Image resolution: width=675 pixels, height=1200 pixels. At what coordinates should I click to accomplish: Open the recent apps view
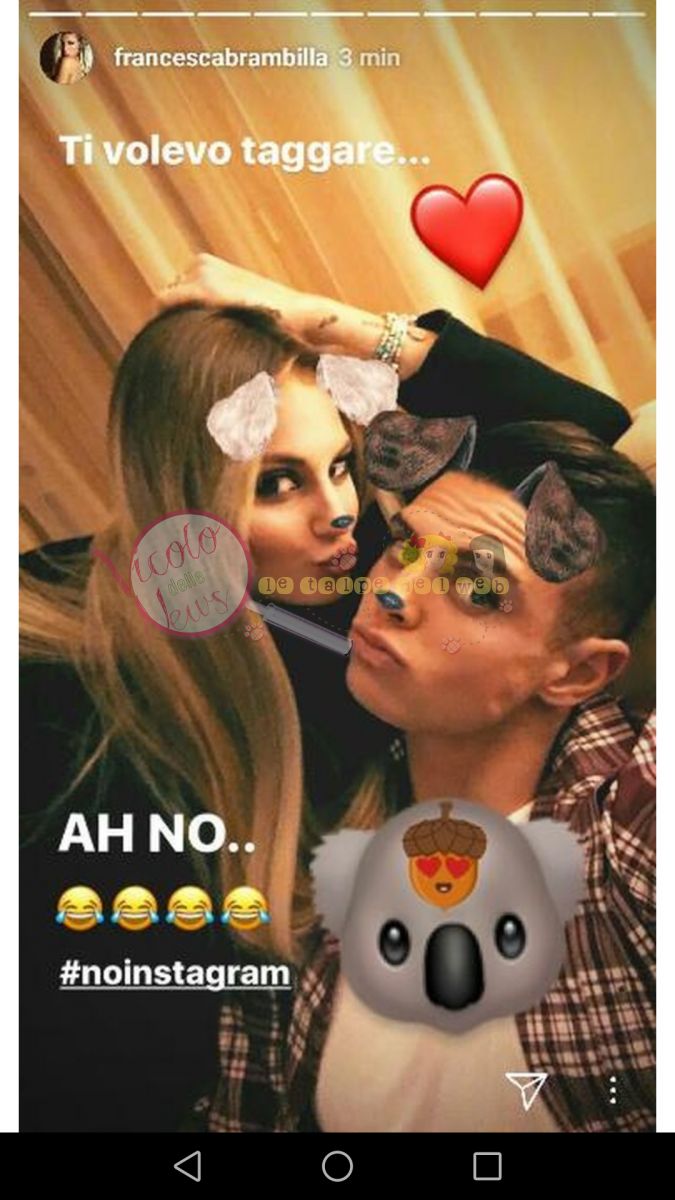487,1166
